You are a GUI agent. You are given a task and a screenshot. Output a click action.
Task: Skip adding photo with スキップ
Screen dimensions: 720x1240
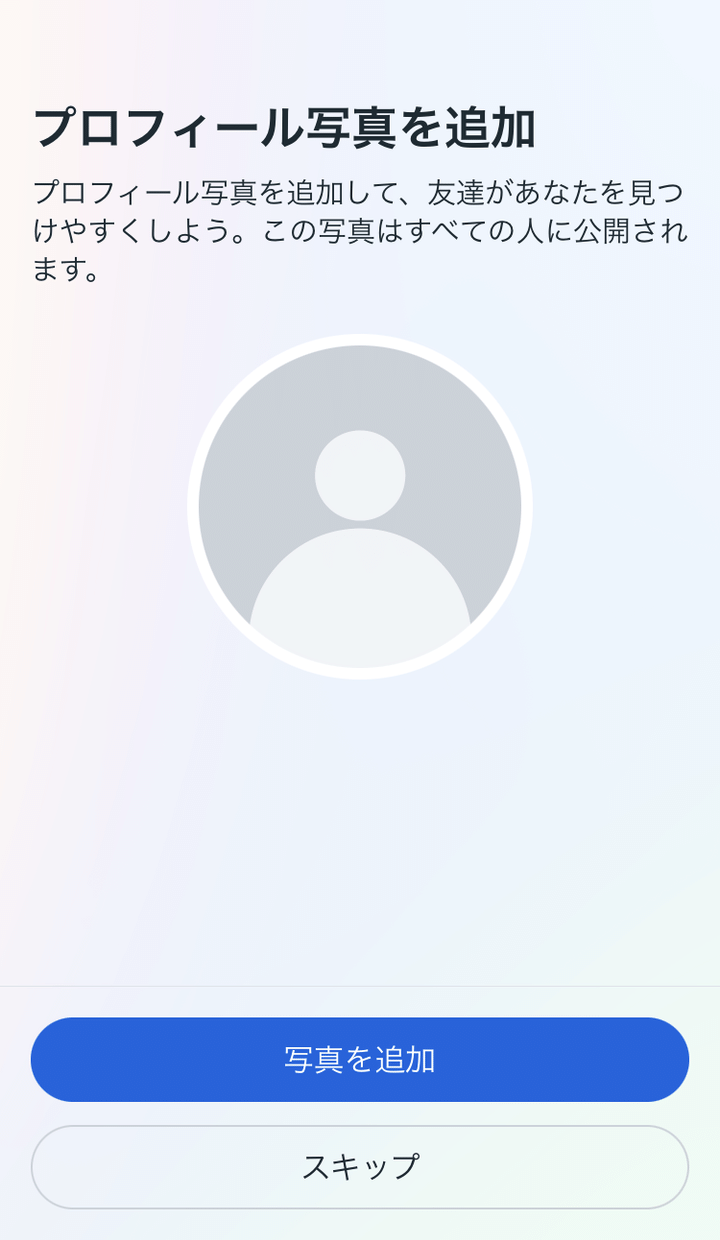360,1167
